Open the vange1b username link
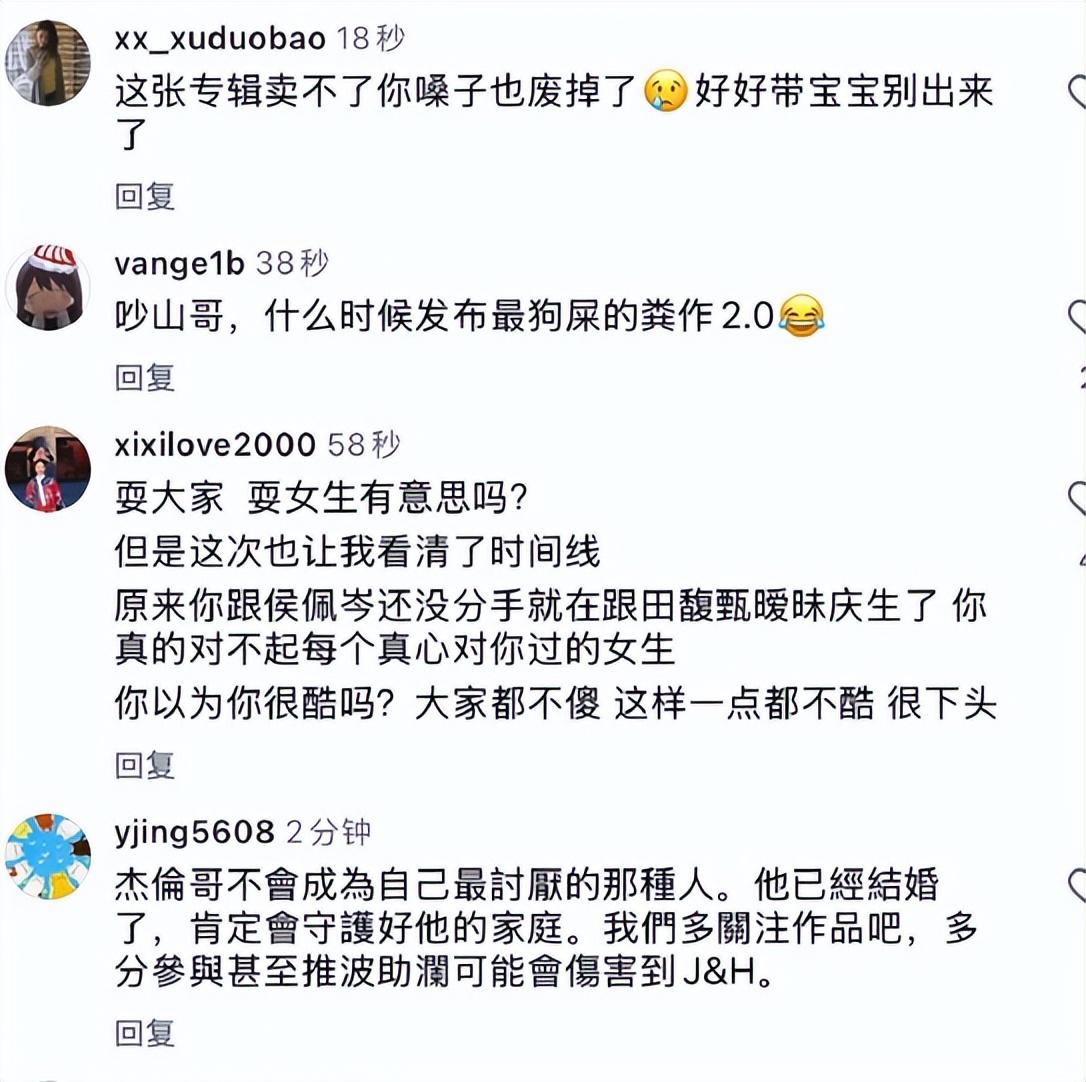Screen dimensions: 1086x1082 tap(179, 264)
